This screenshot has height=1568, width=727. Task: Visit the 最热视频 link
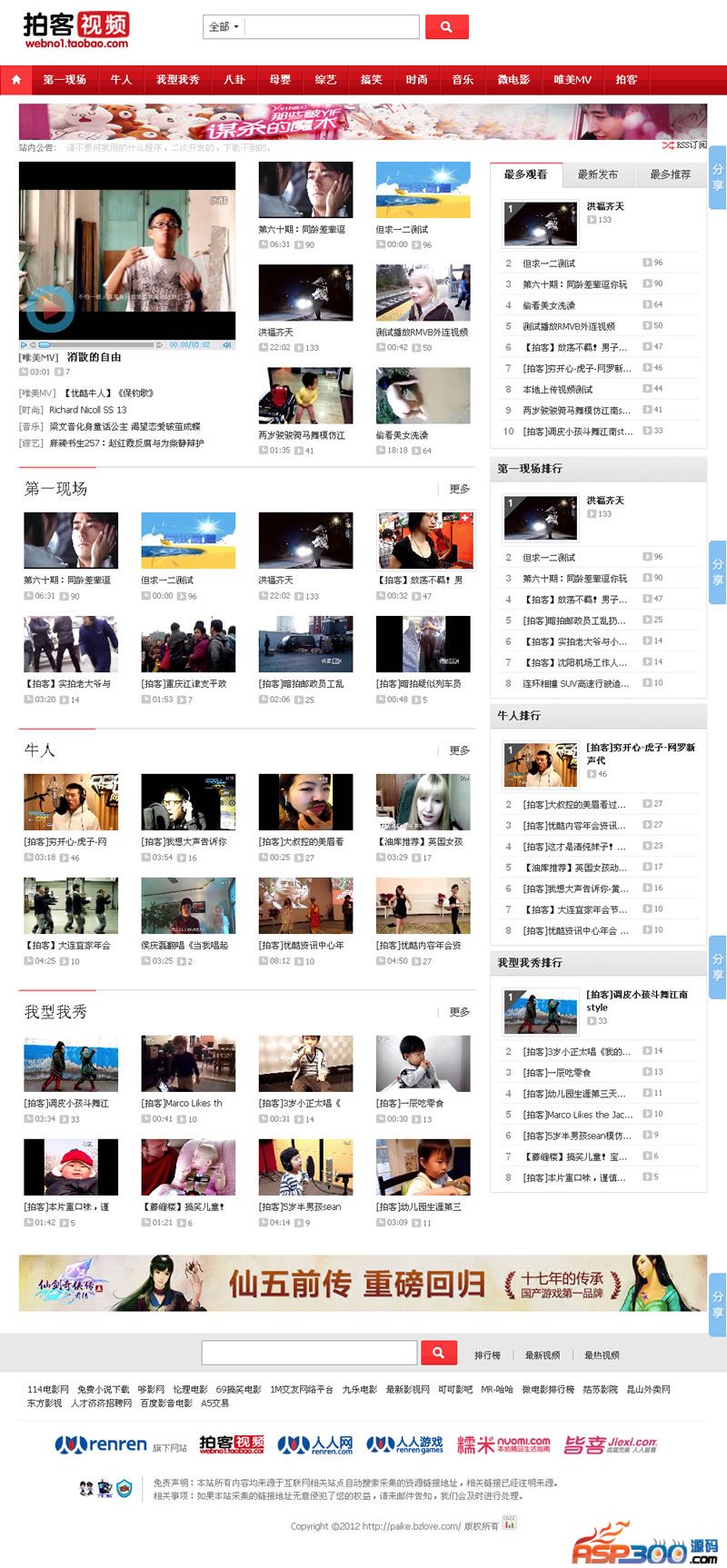coord(602,1355)
